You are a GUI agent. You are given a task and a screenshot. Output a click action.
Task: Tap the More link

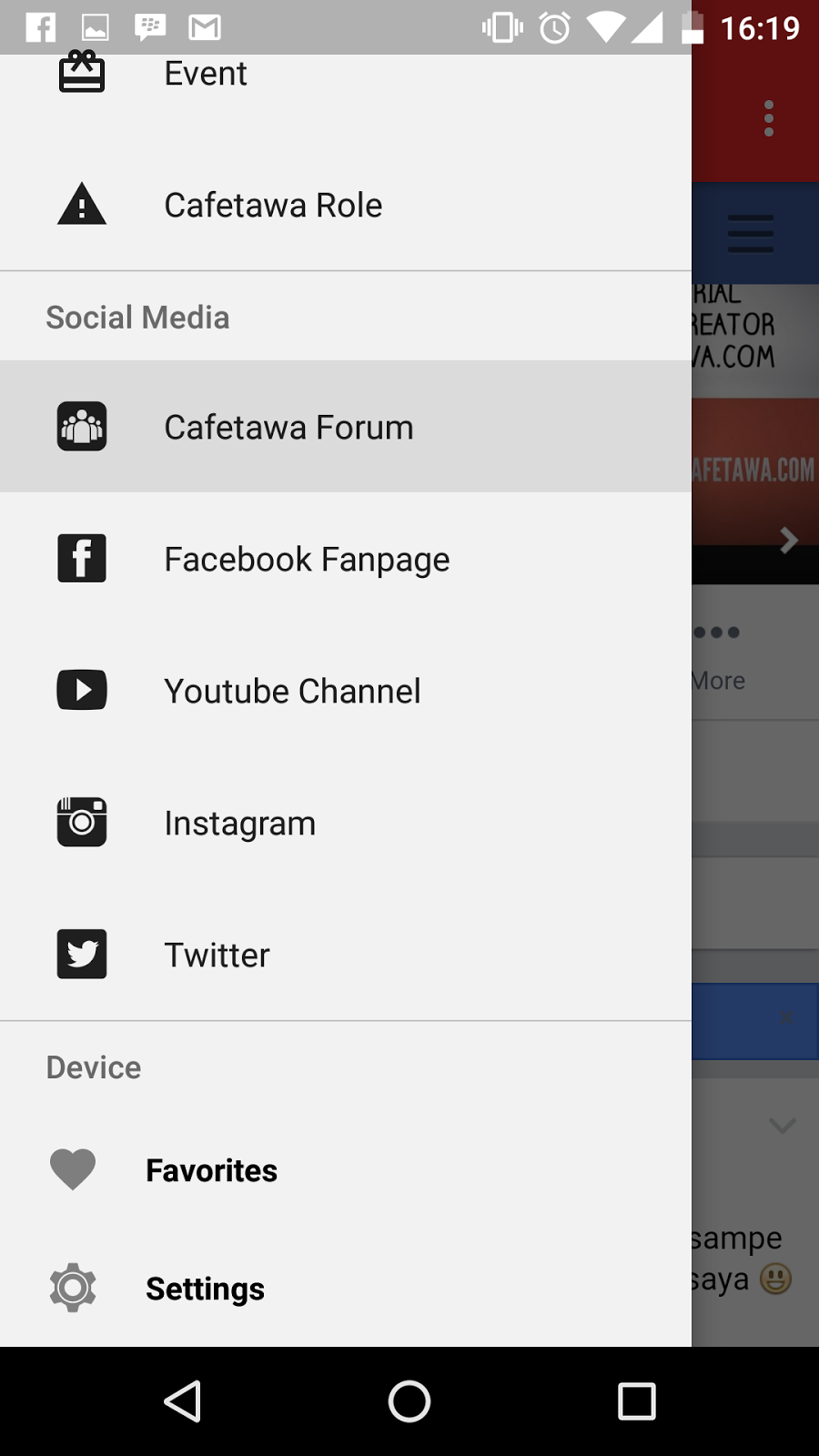point(718,680)
